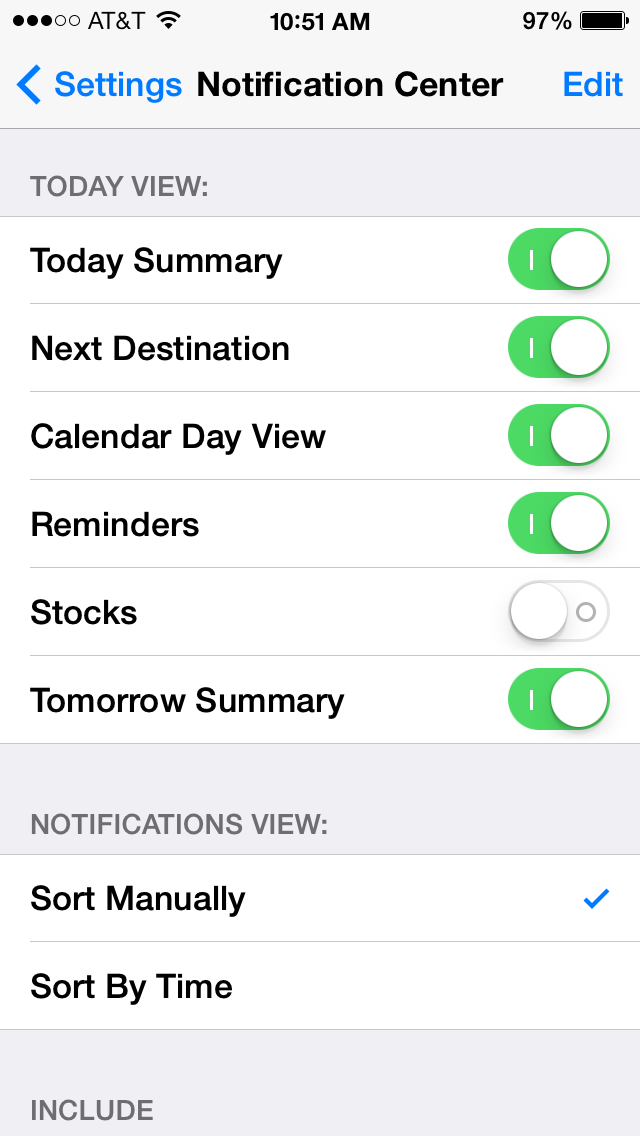This screenshot has width=640, height=1136.
Task: Turn off Today Summary
Action: pyautogui.click(x=559, y=259)
